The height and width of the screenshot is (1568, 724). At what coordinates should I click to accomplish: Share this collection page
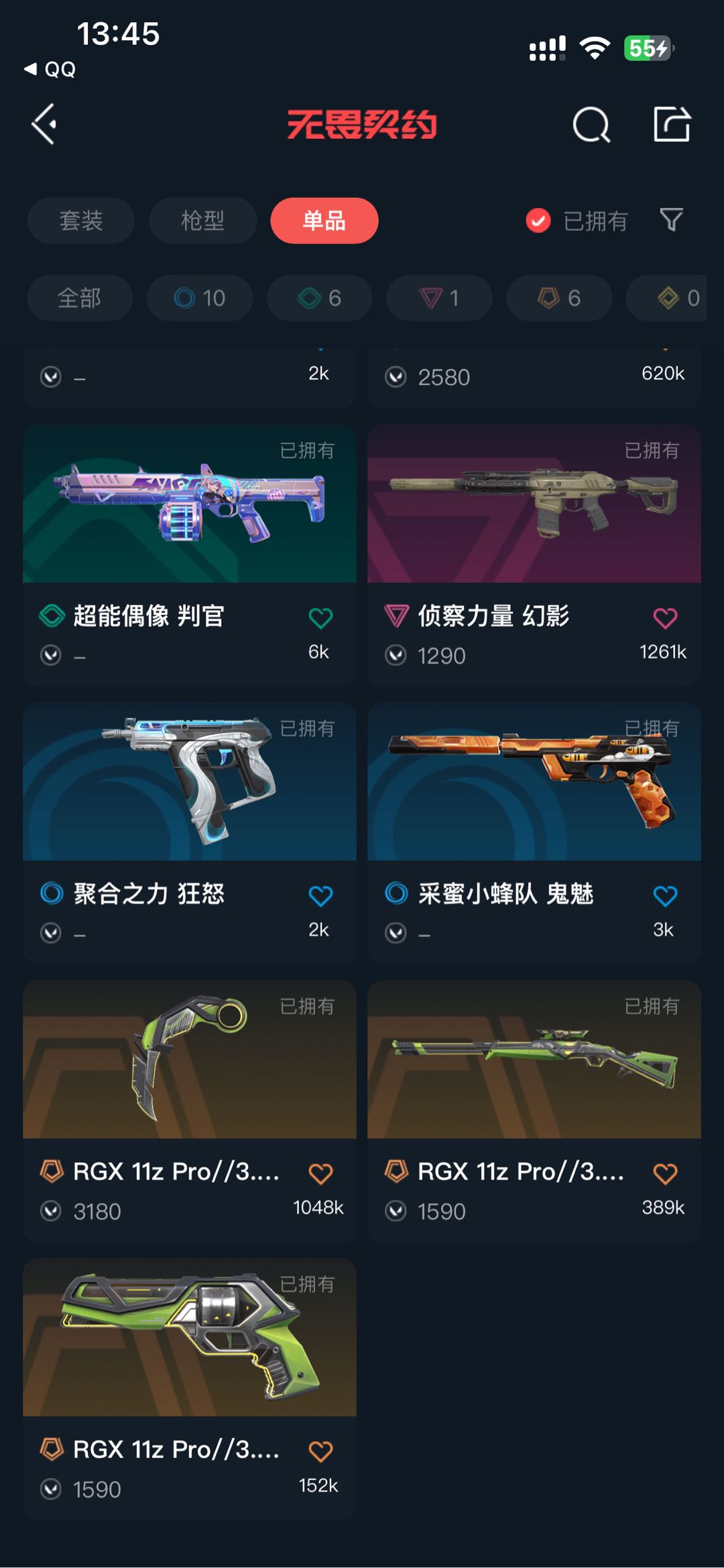[x=672, y=124]
